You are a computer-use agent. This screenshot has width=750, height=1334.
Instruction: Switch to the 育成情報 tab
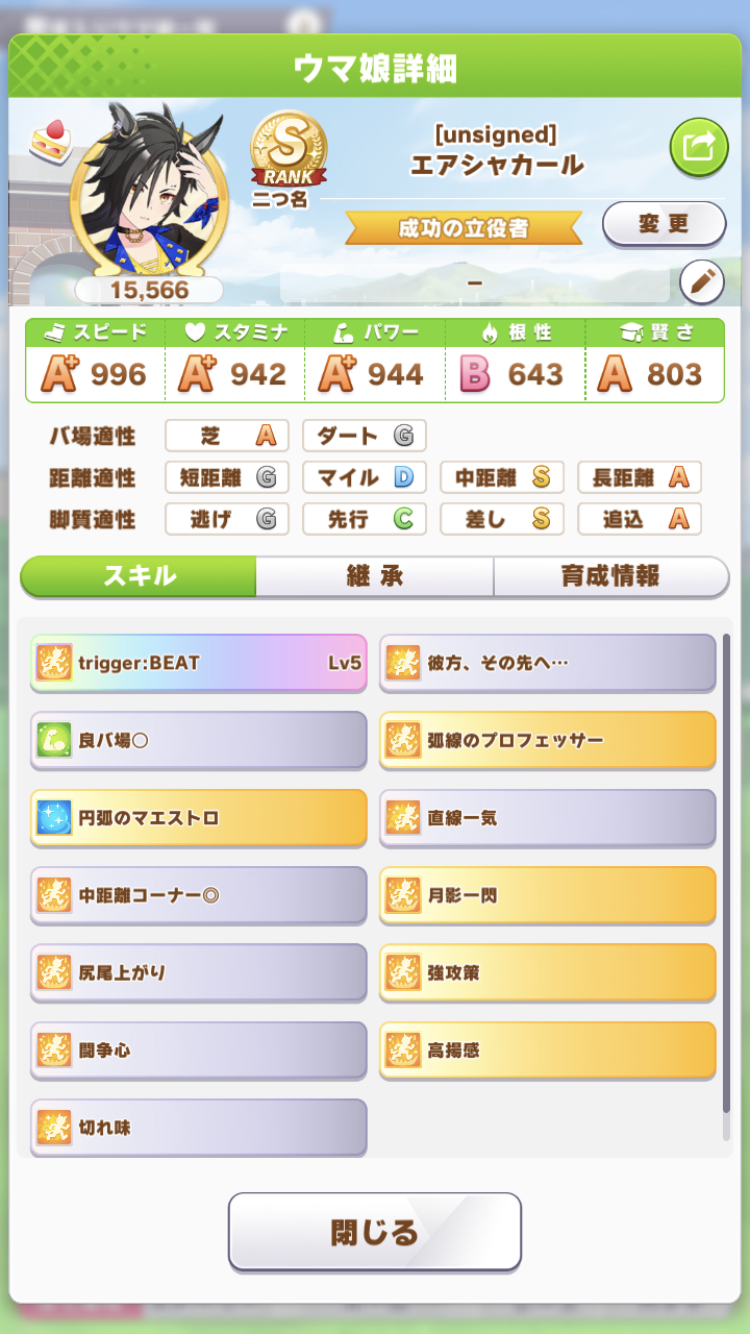(x=610, y=577)
